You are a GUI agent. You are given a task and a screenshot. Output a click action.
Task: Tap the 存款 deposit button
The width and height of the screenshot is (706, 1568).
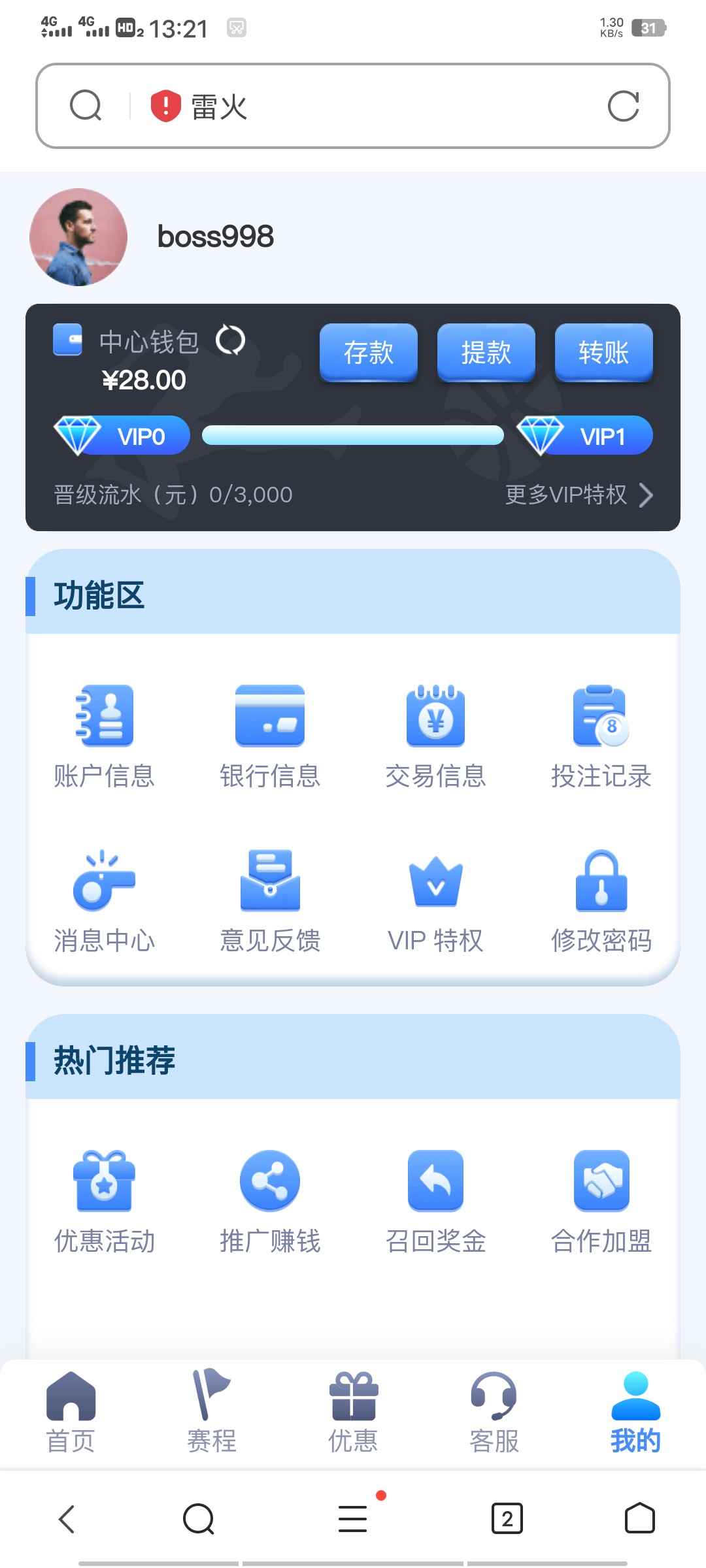pyautogui.click(x=369, y=353)
